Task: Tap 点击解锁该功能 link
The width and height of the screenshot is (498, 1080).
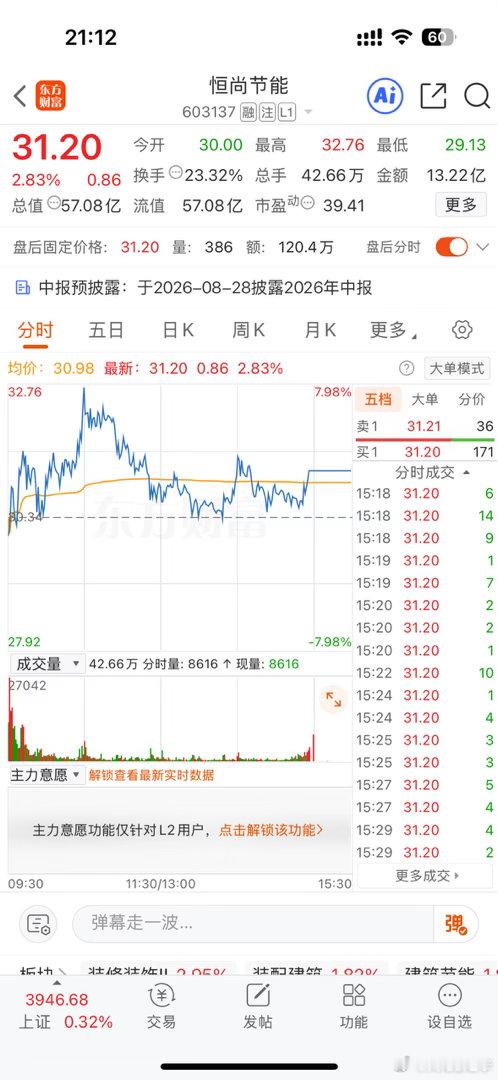Action: click(271, 830)
